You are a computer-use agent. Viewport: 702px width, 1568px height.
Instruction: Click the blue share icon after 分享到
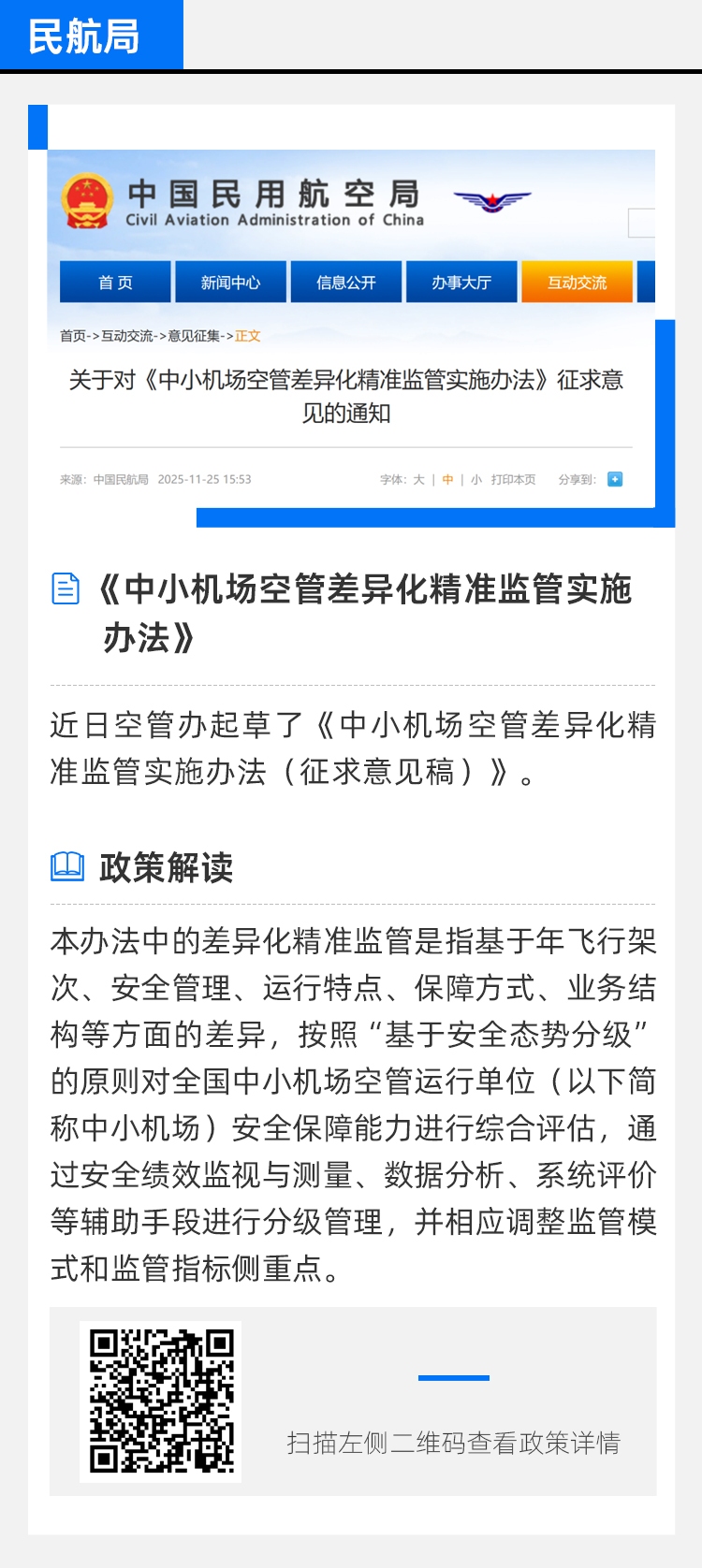pos(615,479)
